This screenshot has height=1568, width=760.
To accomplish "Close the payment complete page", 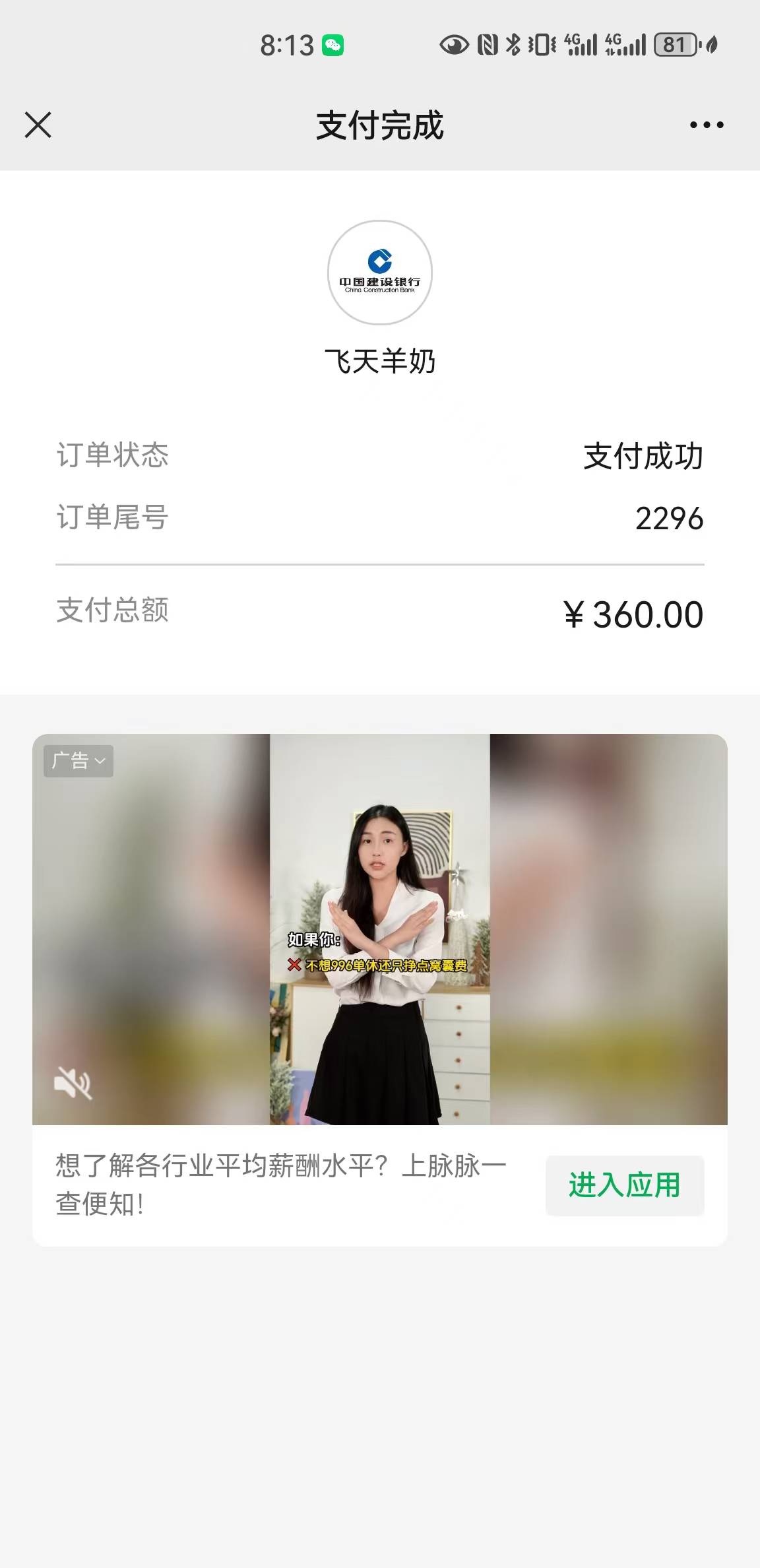I will point(38,125).
